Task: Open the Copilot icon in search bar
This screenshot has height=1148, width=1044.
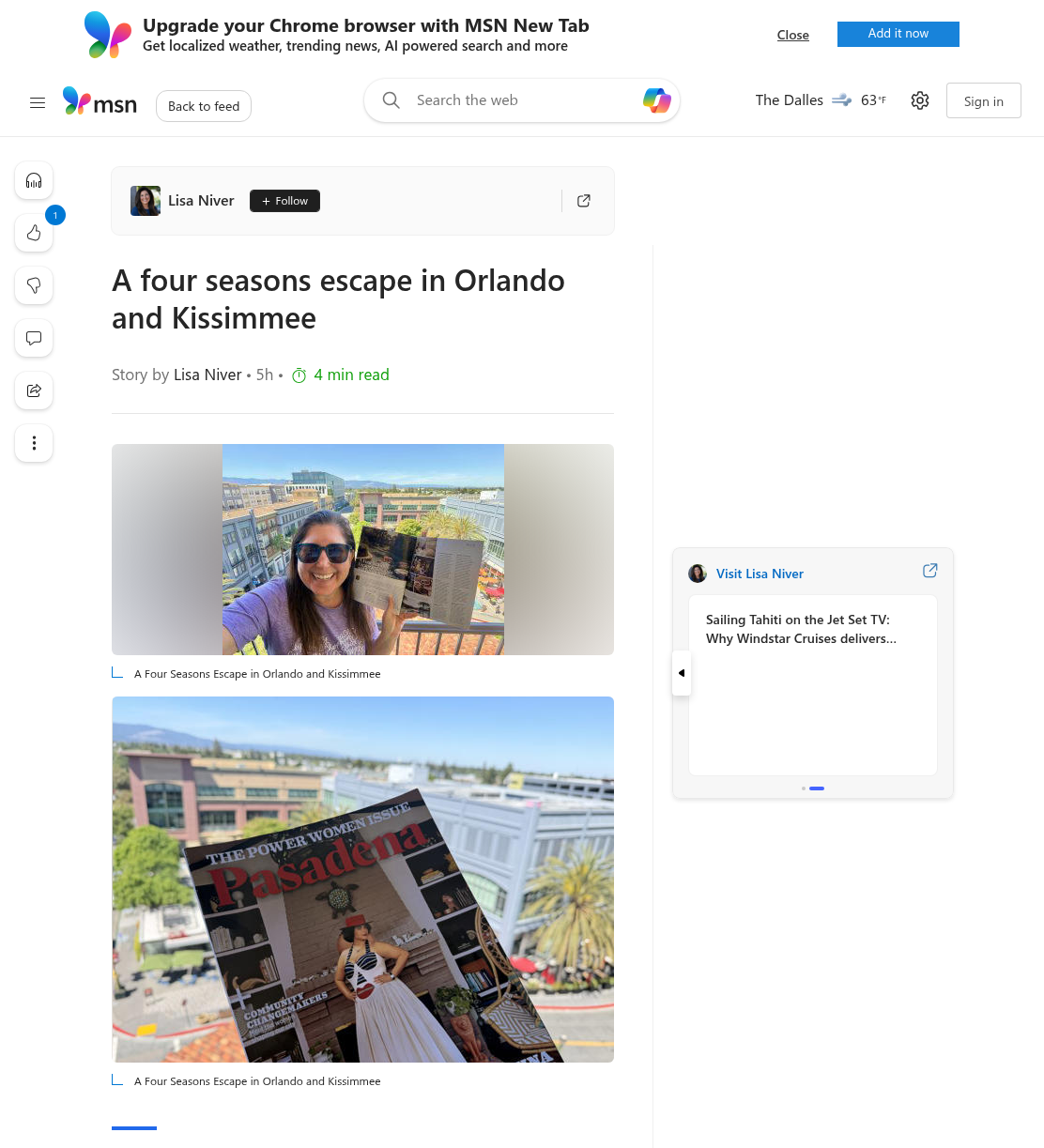Action: [656, 100]
